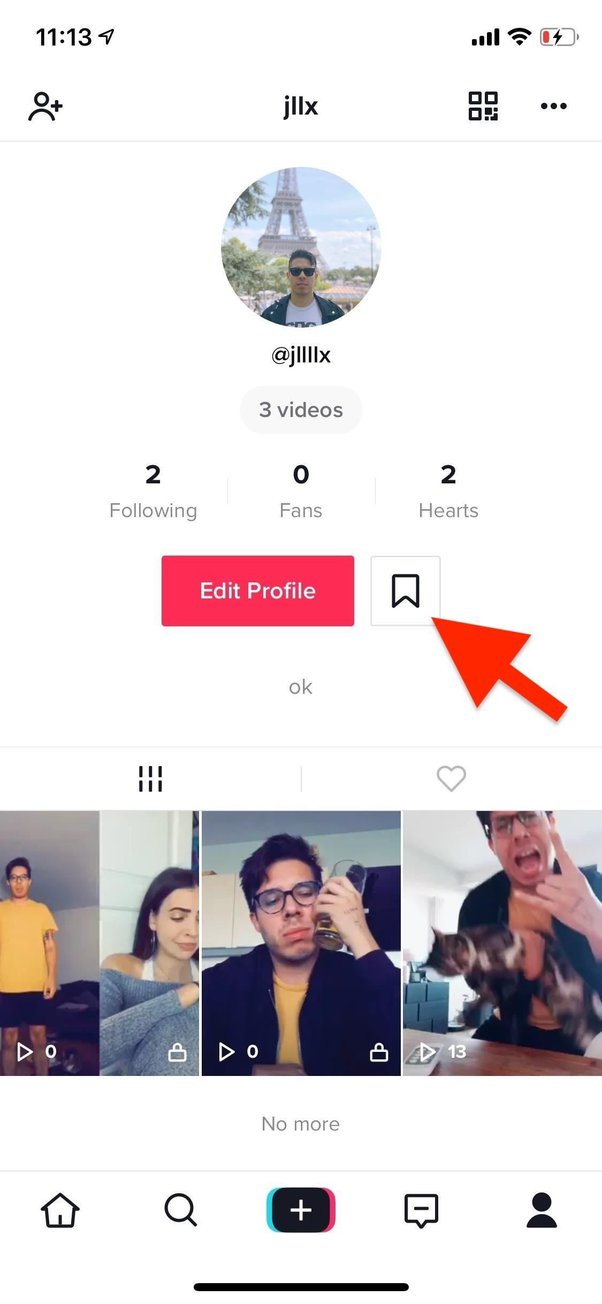Tap the add friends icon
The image size is (602, 1304).
pyautogui.click(x=46, y=107)
